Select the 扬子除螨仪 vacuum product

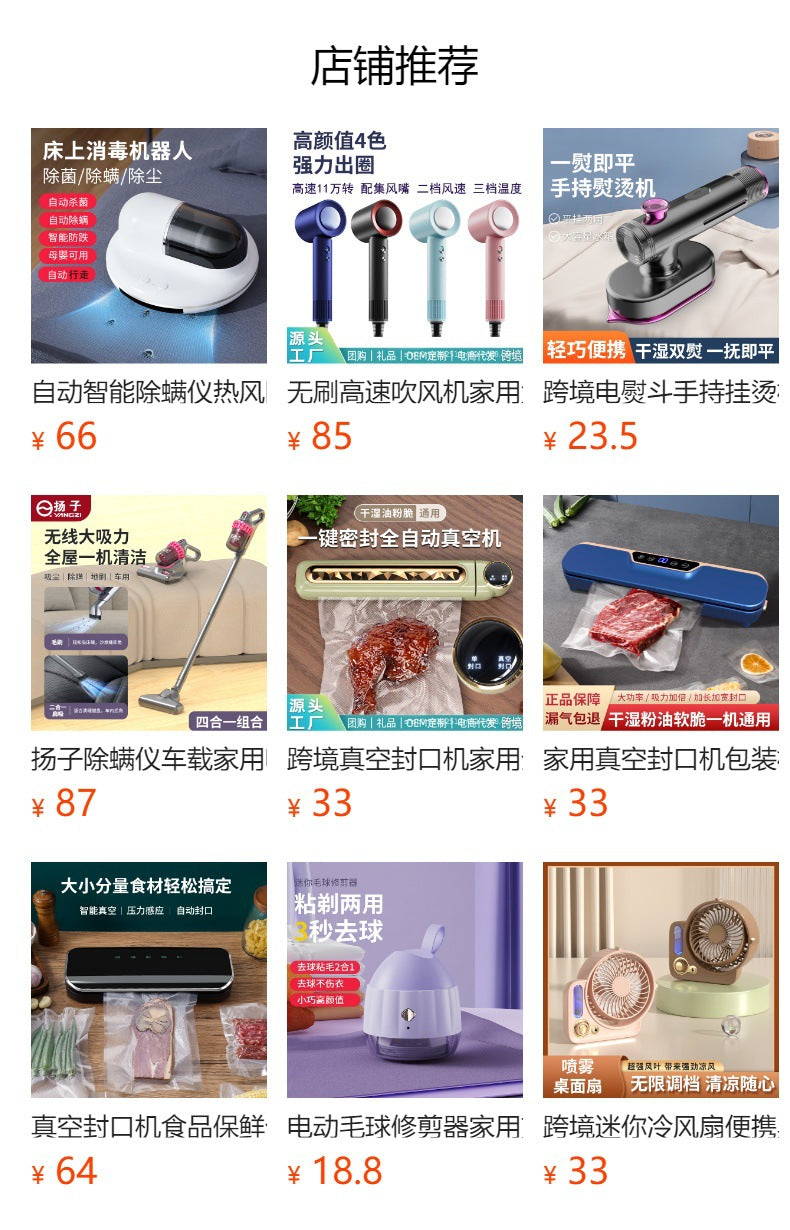(148, 613)
